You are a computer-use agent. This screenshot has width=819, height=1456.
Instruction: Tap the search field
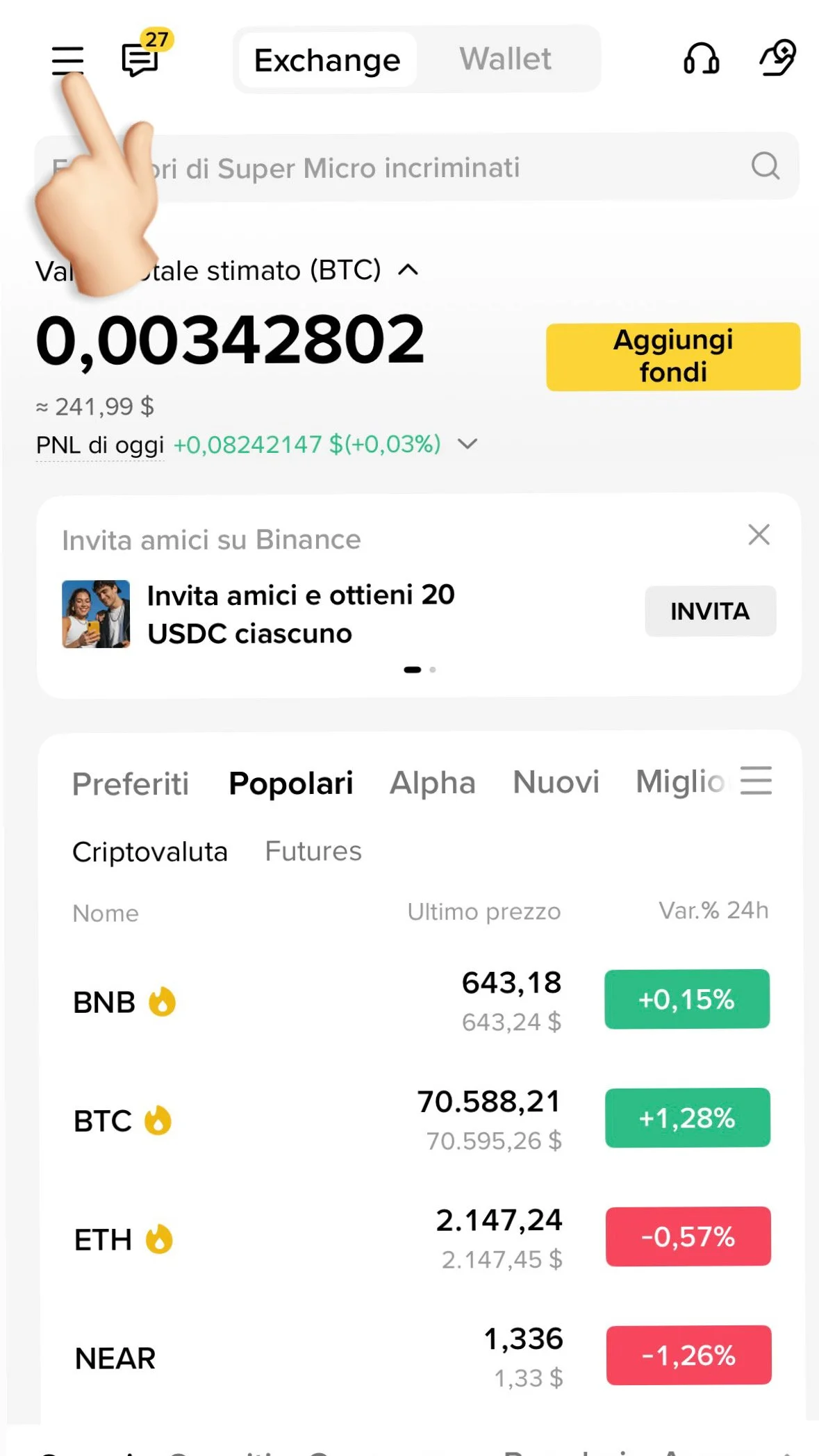tap(417, 167)
